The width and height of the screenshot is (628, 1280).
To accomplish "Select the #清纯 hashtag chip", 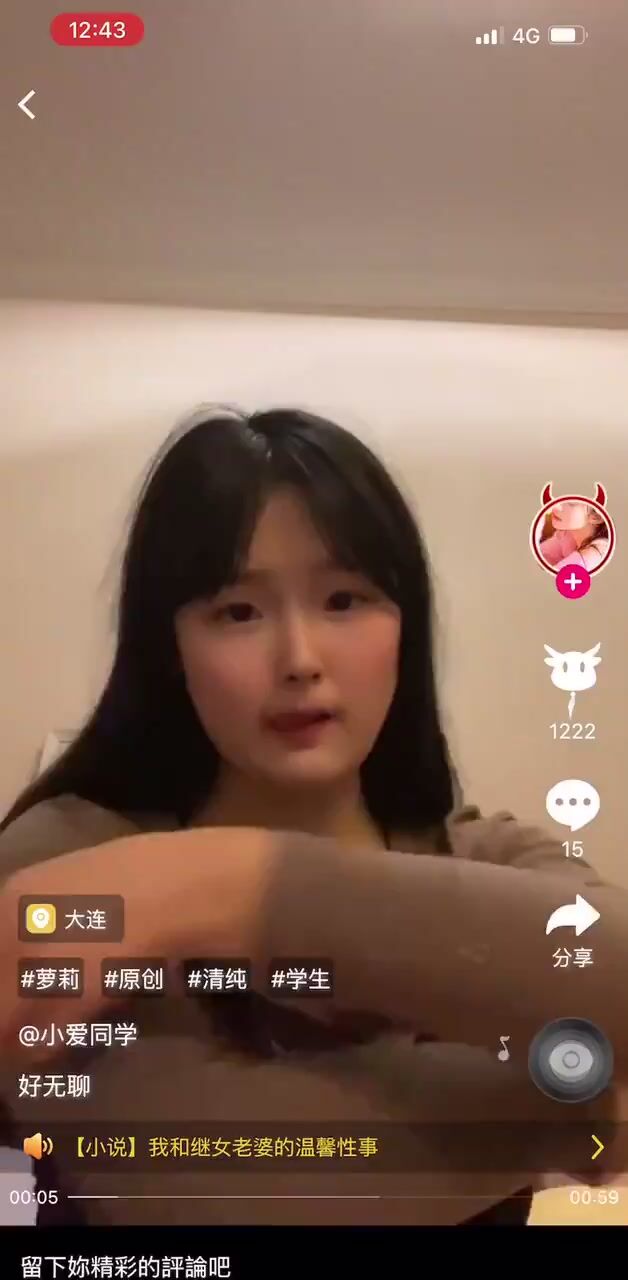I will click(217, 979).
